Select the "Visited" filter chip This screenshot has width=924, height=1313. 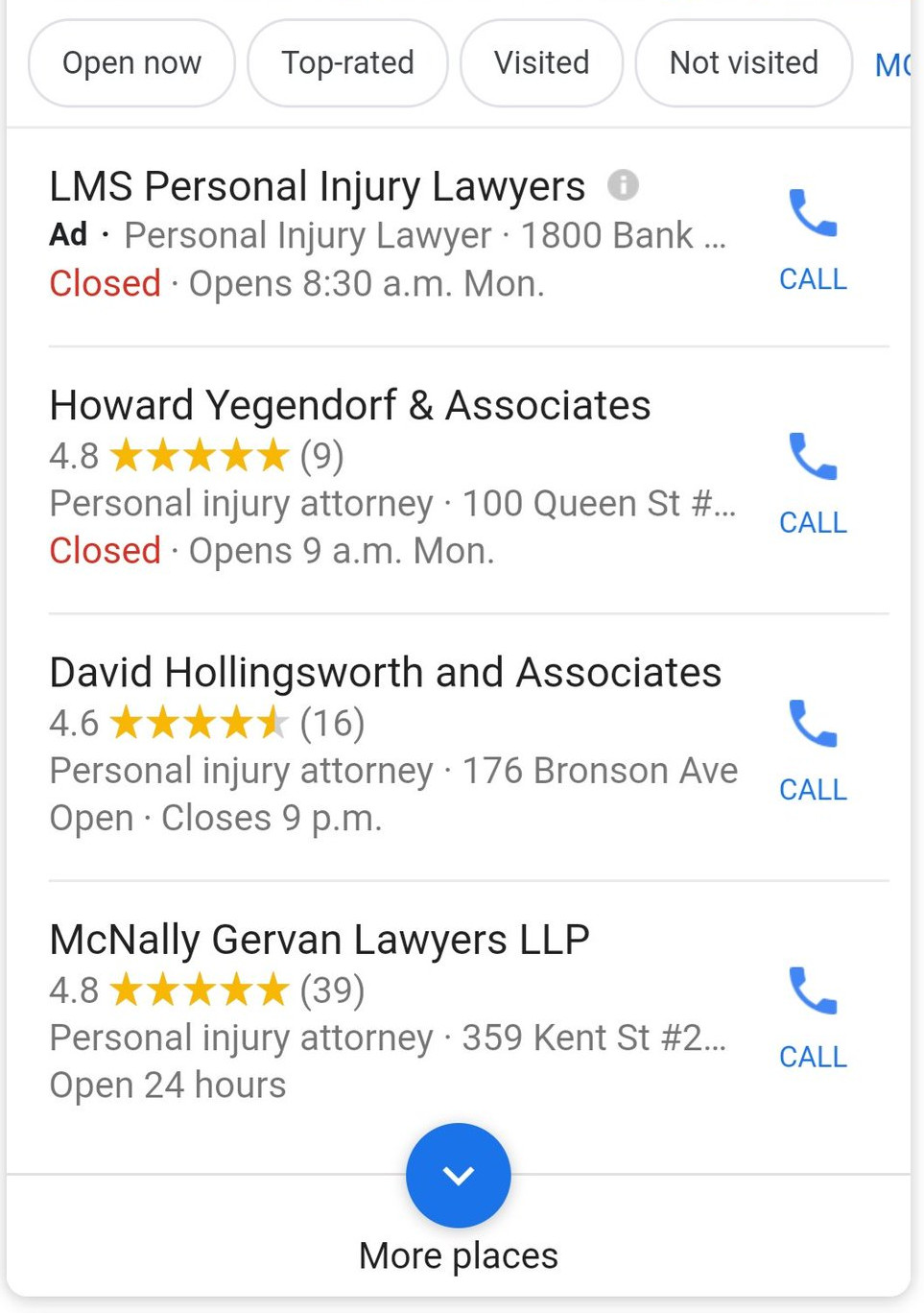[541, 62]
